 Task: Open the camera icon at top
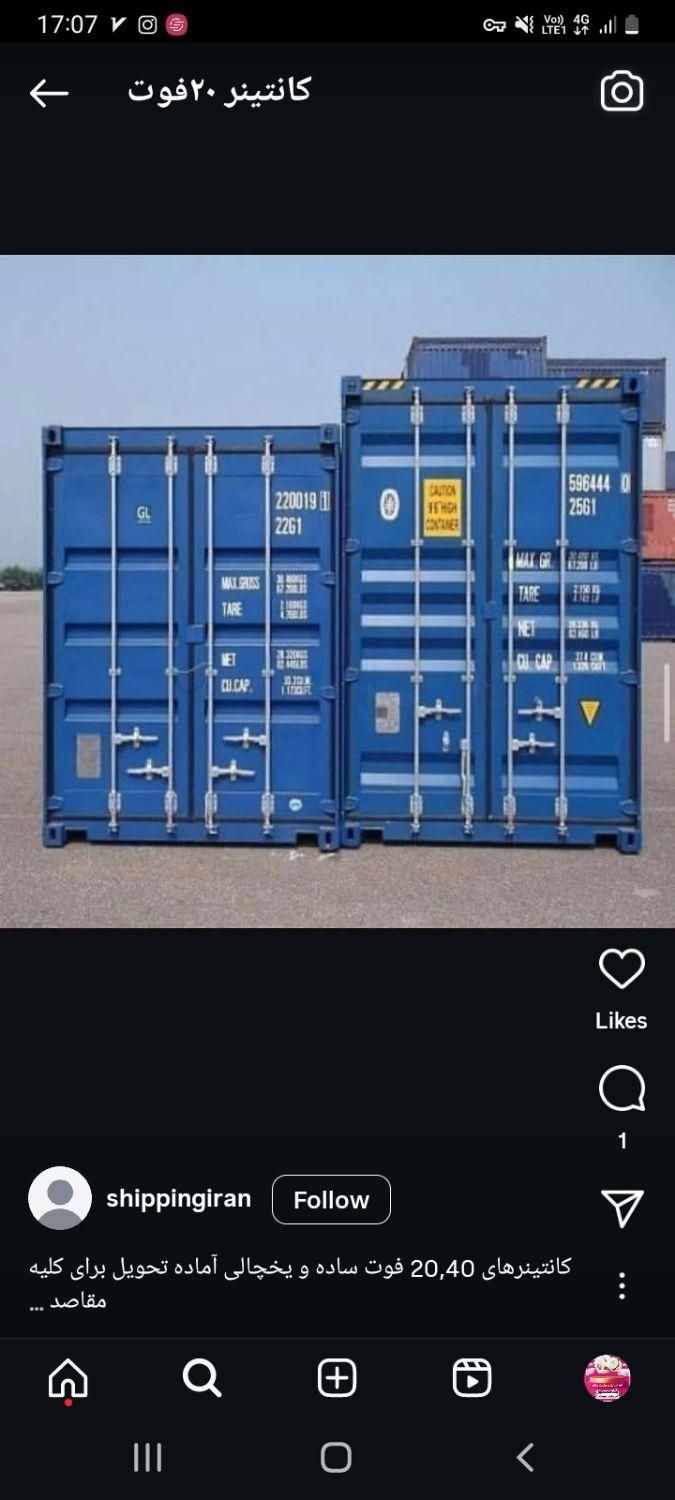point(621,92)
